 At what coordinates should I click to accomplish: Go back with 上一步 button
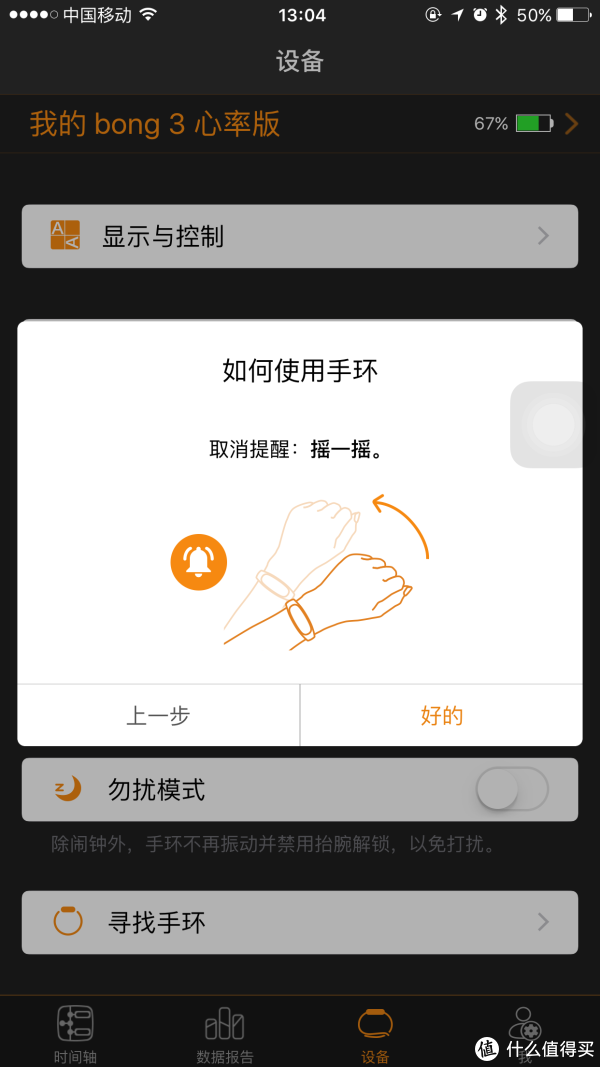159,715
